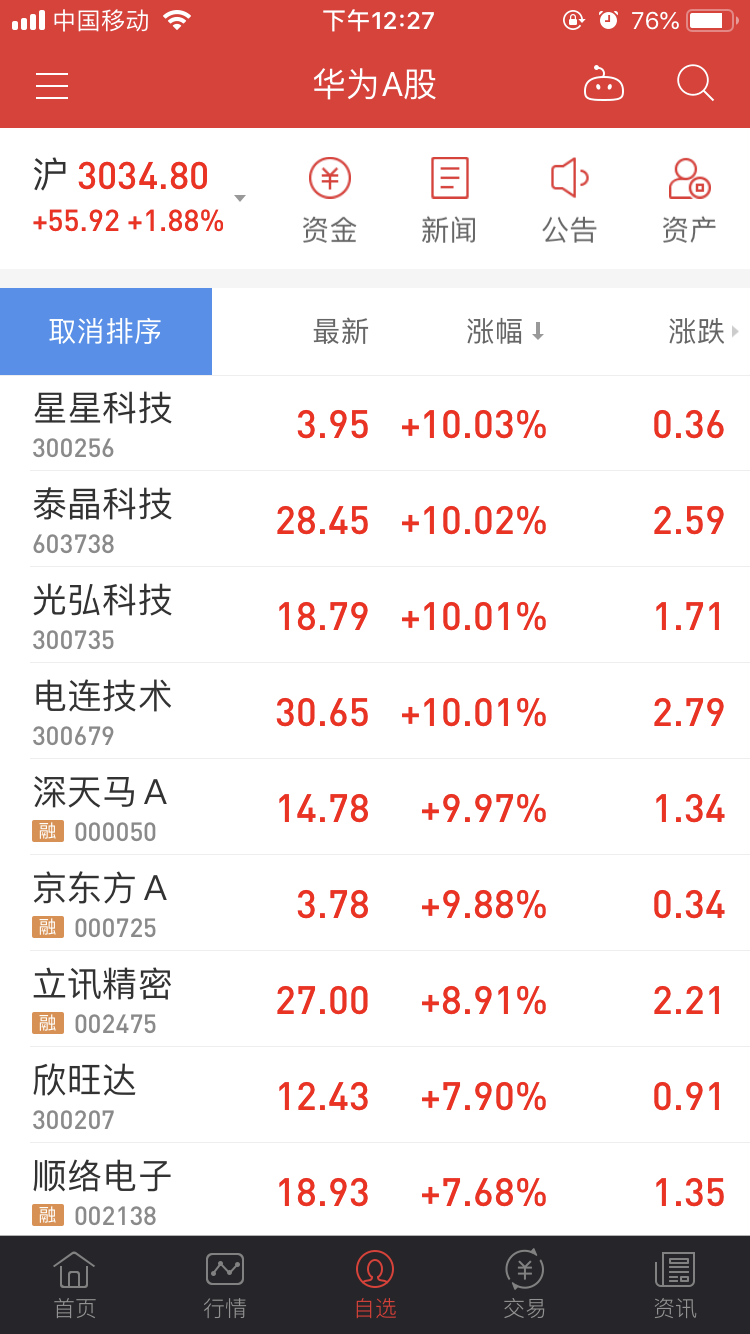
Task: Tap the search magnifier icon
Action: (x=695, y=83)
